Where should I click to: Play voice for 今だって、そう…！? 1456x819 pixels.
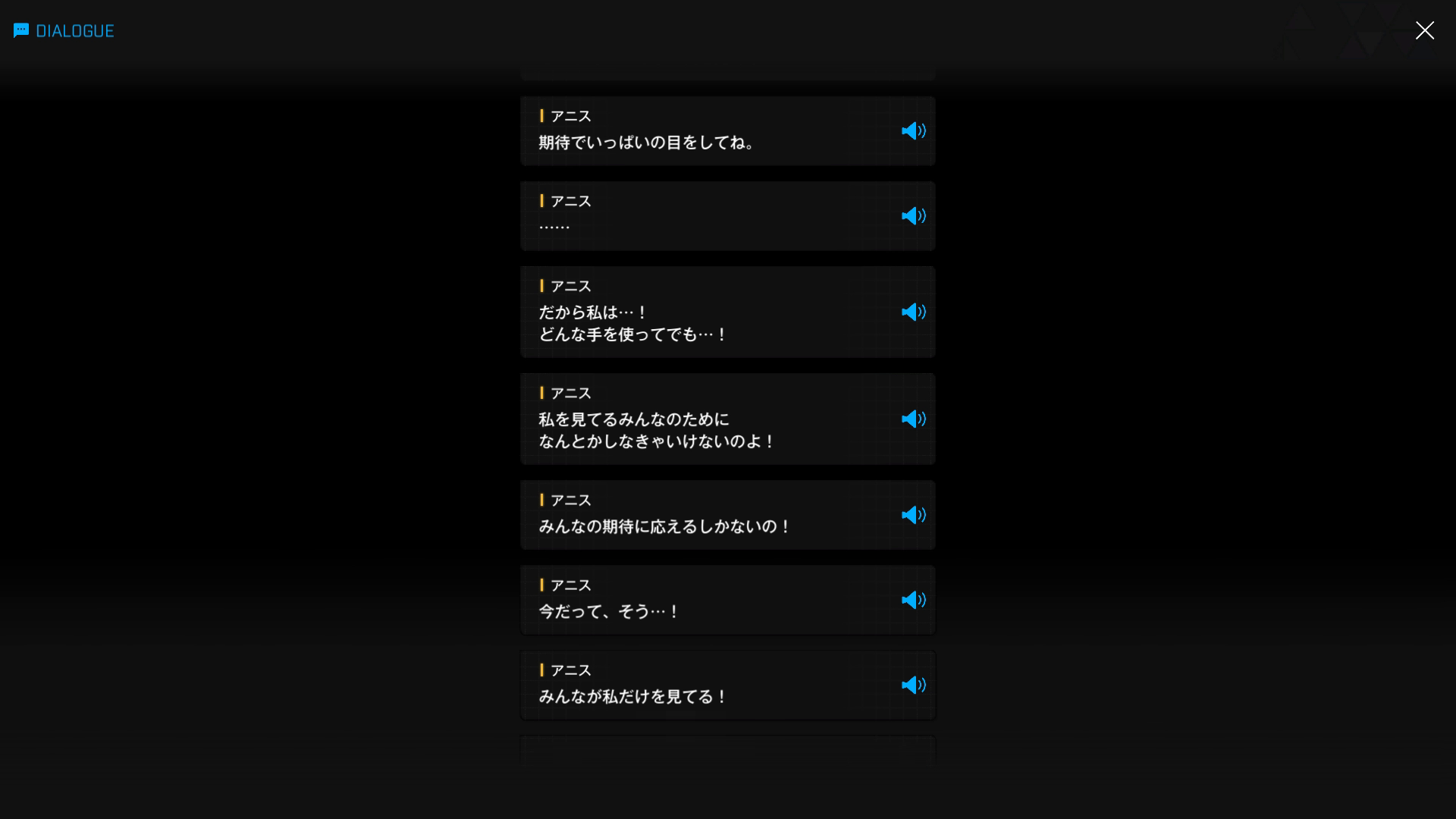click(x=913, y=601)
